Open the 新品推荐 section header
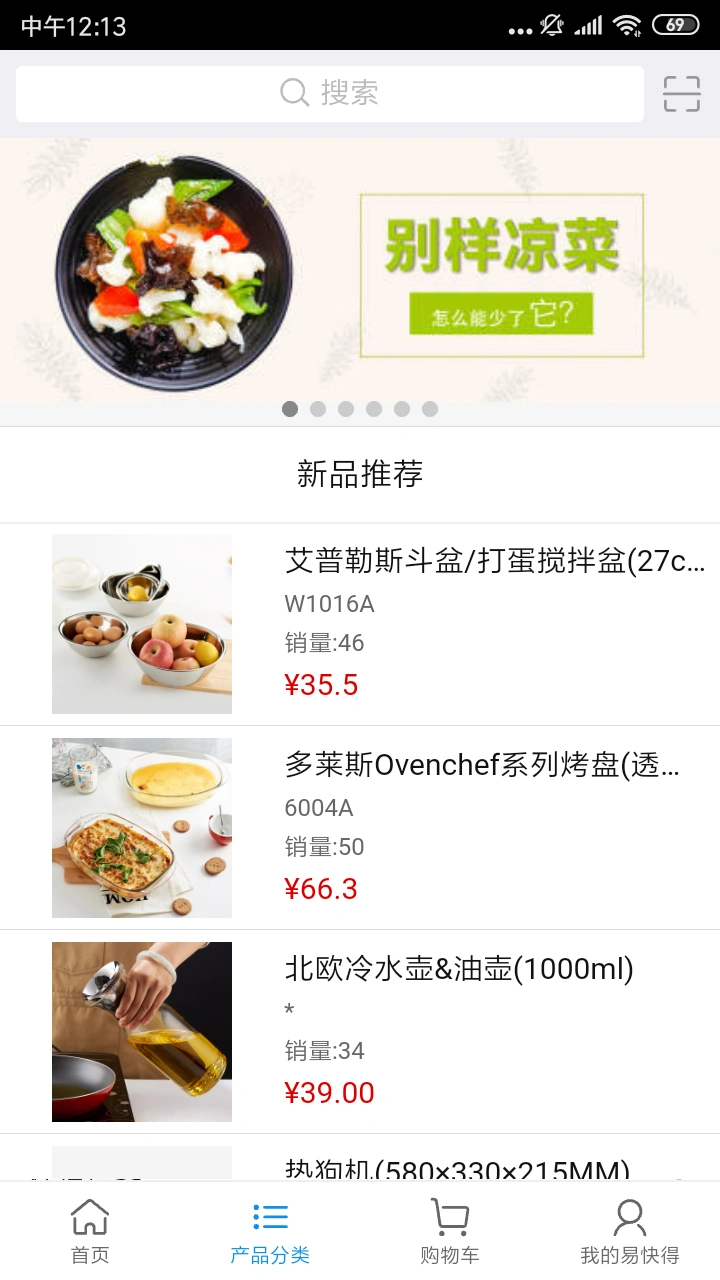The height and width of the screenshot is (1280, 720). pos(360,474)
